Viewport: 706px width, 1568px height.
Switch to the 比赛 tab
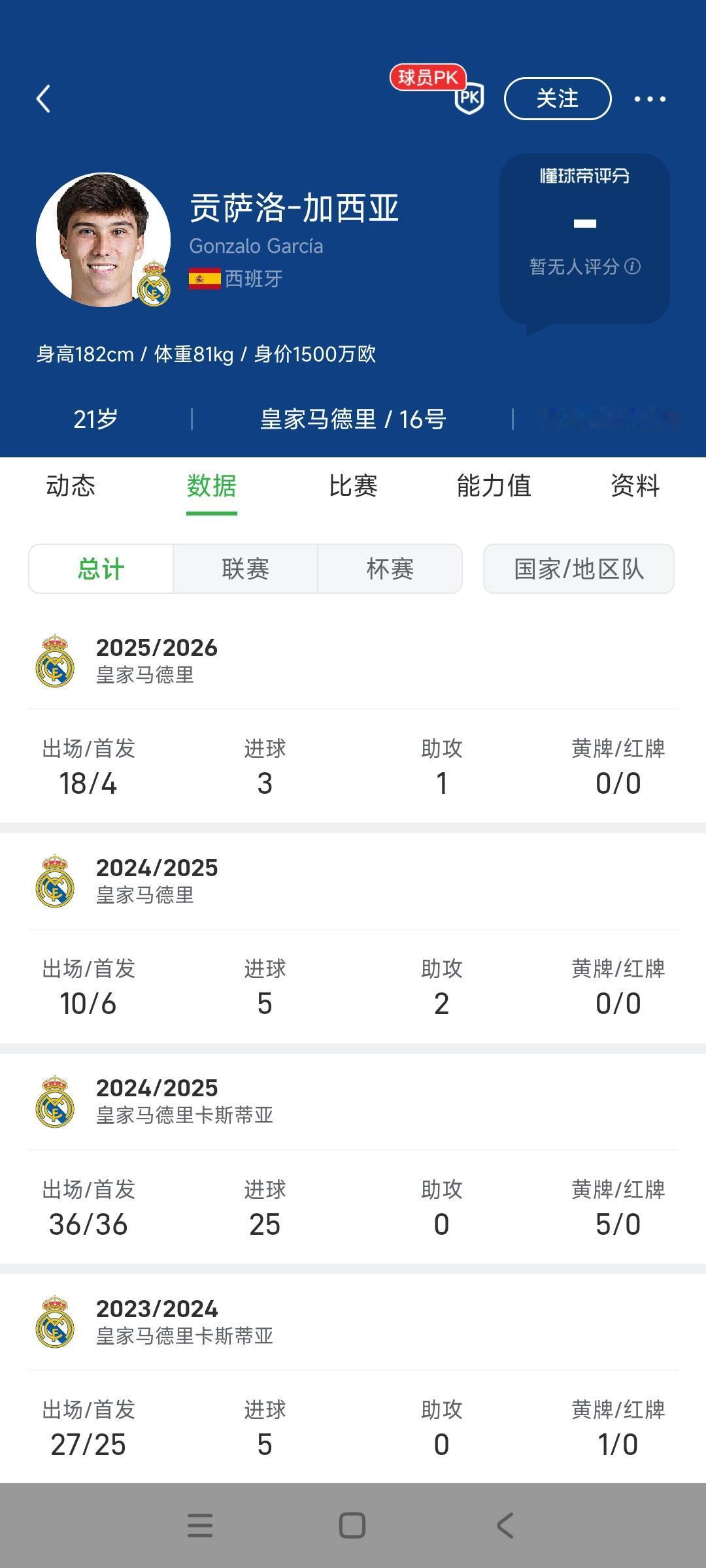353,485
